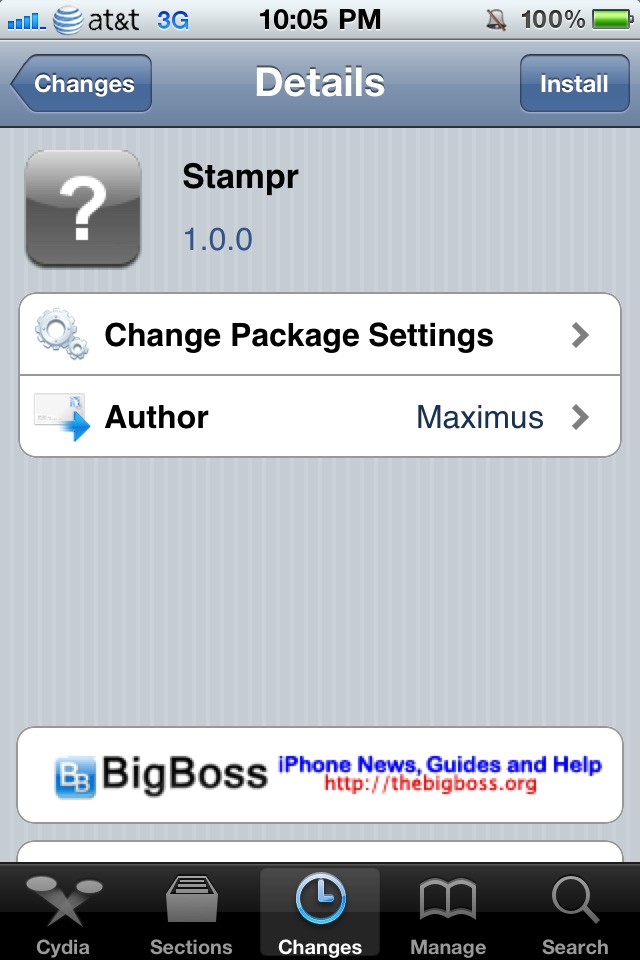This screenshot has height=960, width=640.
Task: Open Change Package Settings
Action: click(320, 335)
